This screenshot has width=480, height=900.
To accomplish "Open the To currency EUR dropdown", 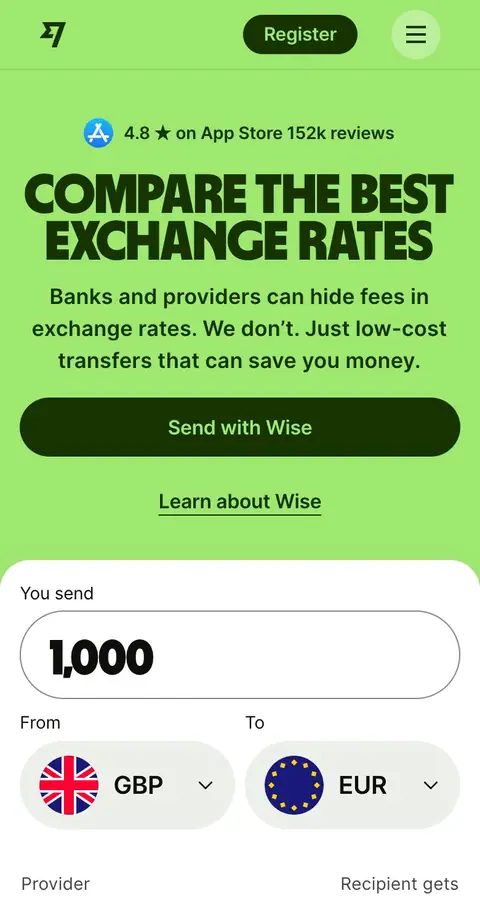I will click(353, 785).
